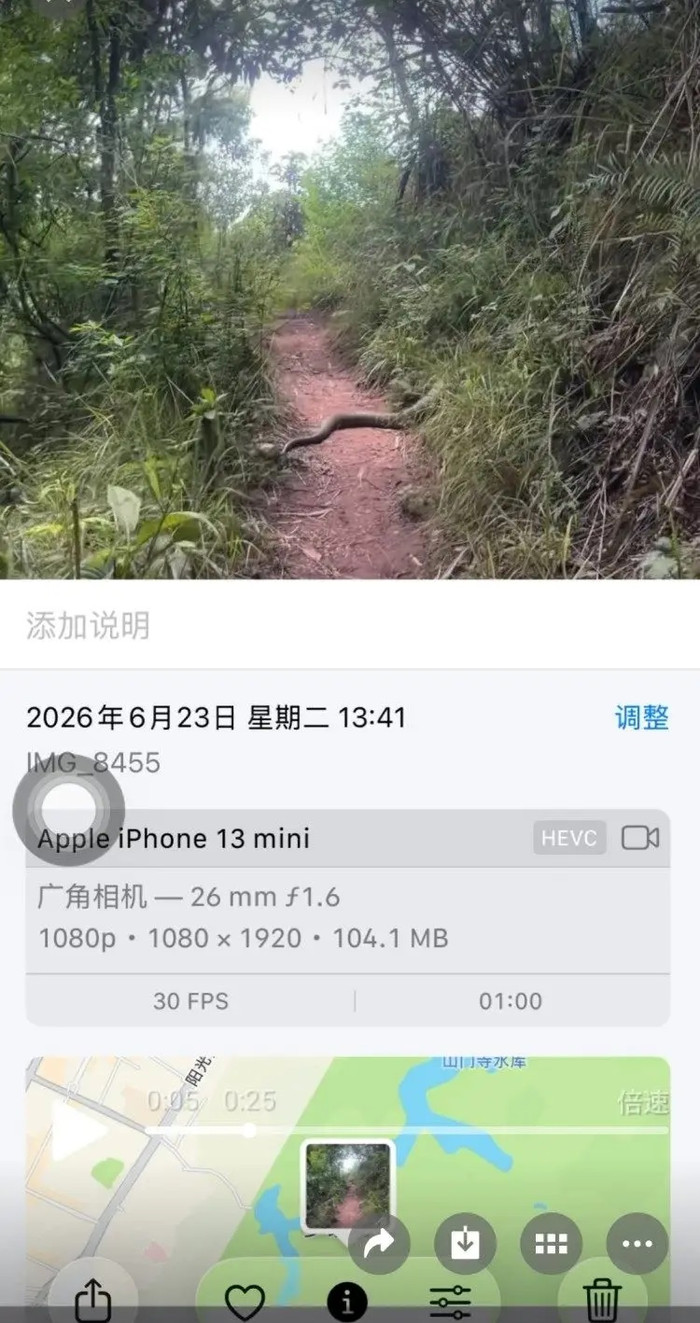The image size is (700, 1323).
Task: Tap the video progress bar to seek
Action: pos(407,1130)
